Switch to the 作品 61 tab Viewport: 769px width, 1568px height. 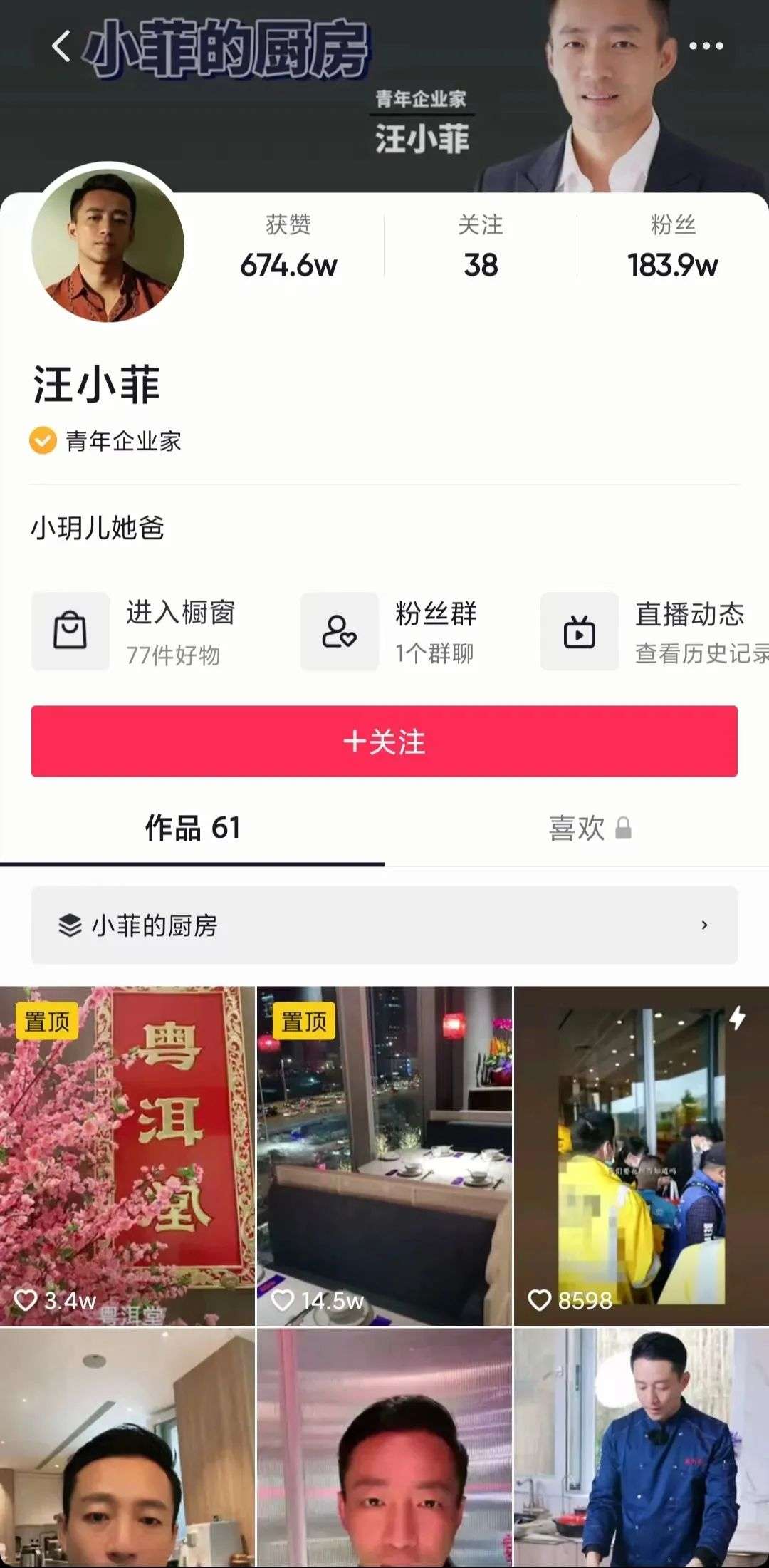coord(192,829)
